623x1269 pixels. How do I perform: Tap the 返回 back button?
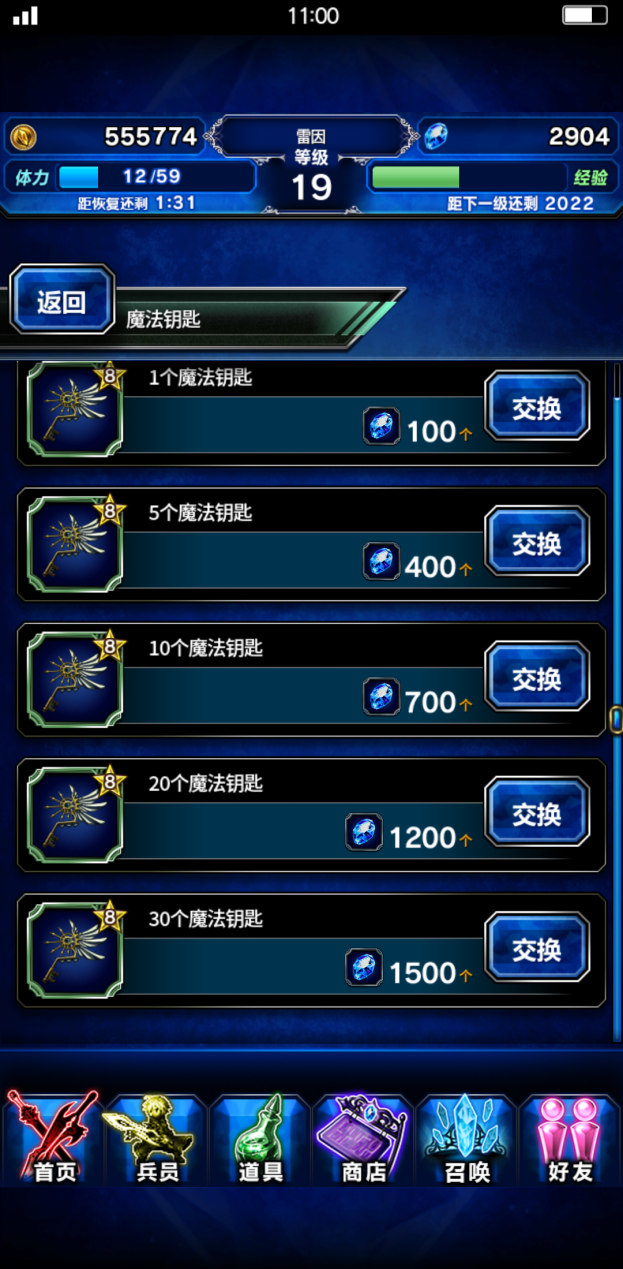pyautogui.click(x=62, y=300)
